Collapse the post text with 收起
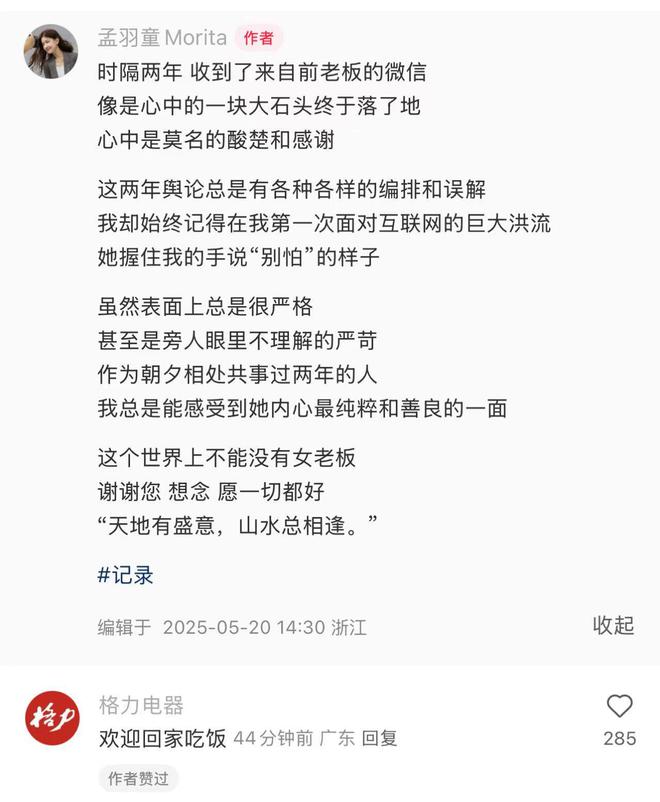 click(x=613, y=625)
